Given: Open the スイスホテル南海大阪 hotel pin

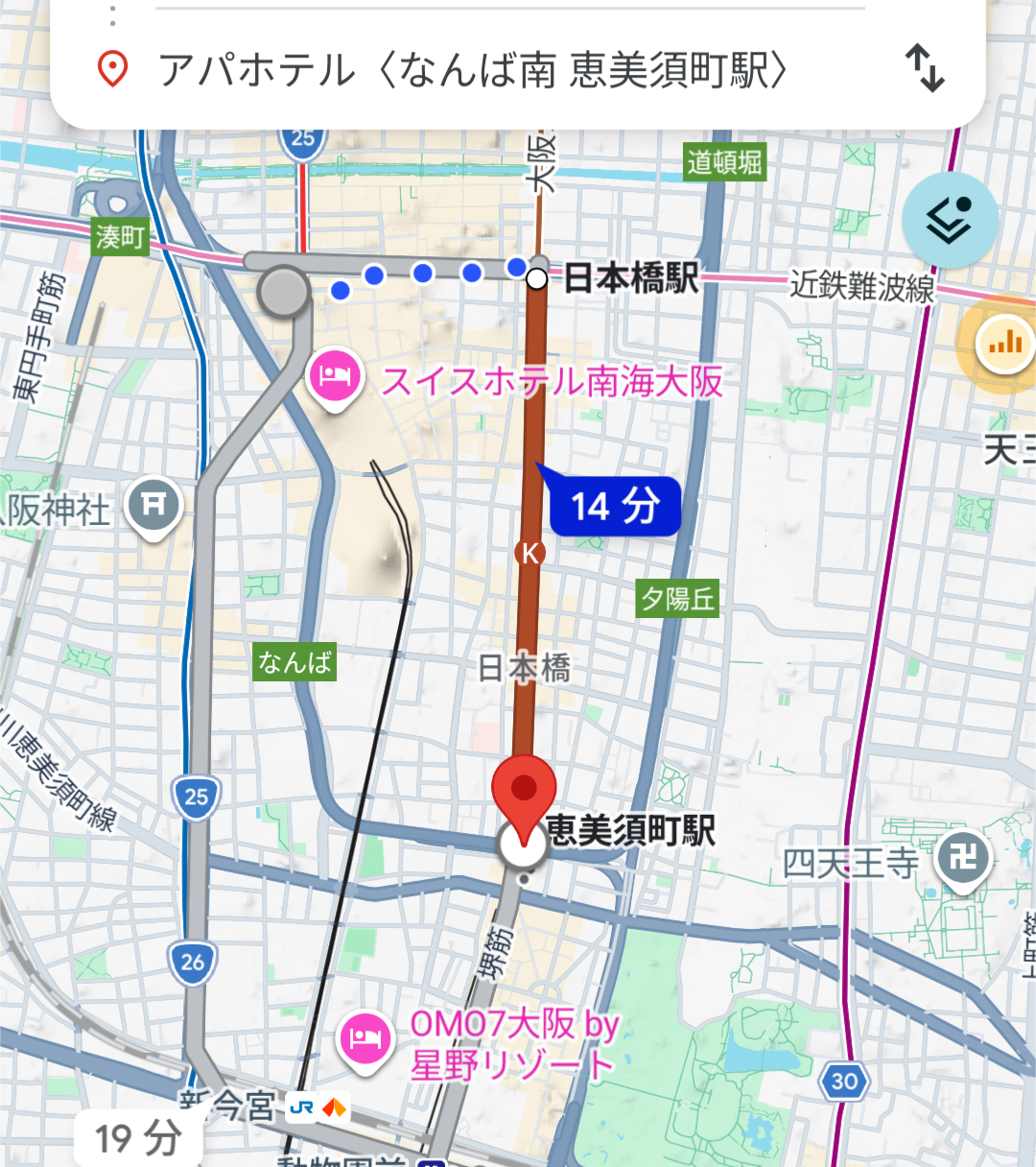Looking at the screenshot, I should [x=334, y=376].
